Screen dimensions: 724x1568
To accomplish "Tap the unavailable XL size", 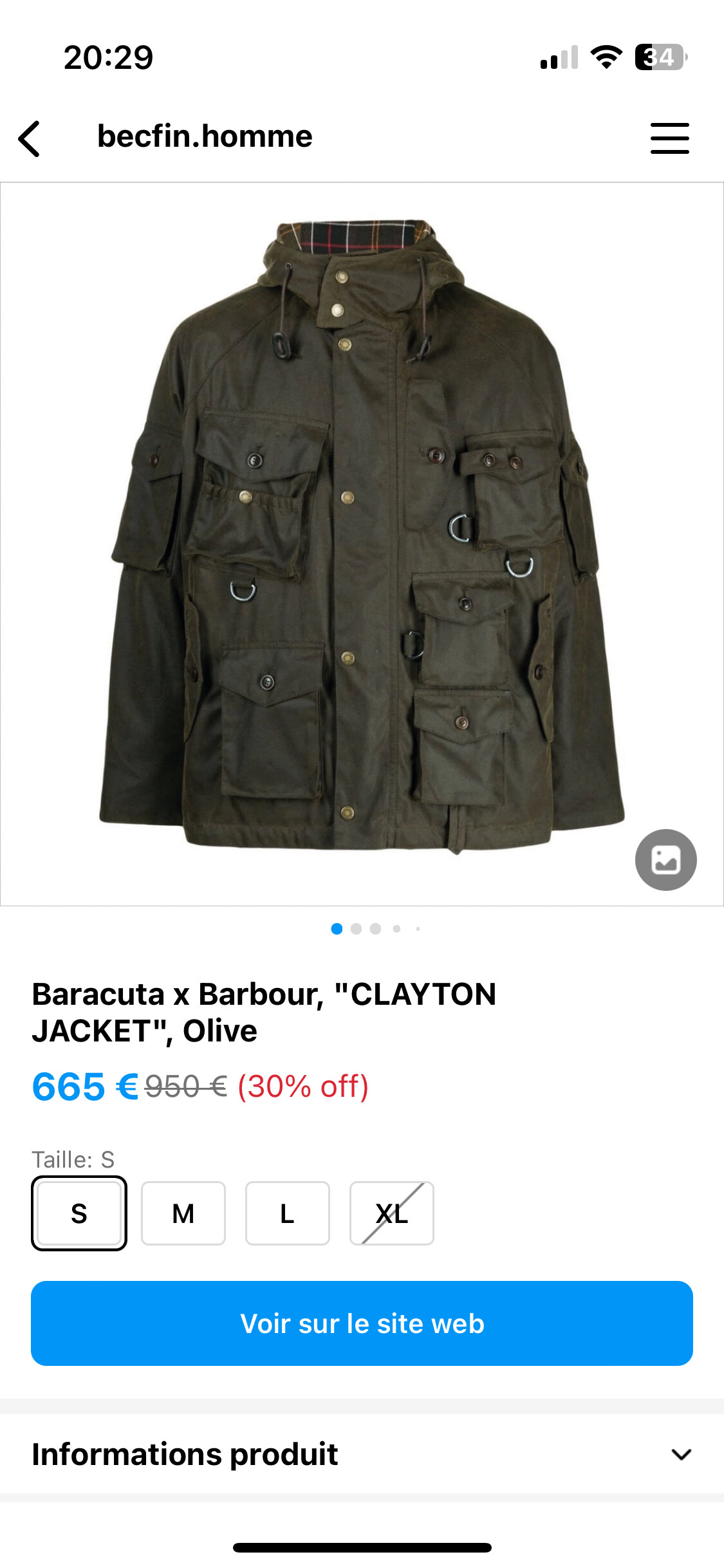I will pos(391,1213).
